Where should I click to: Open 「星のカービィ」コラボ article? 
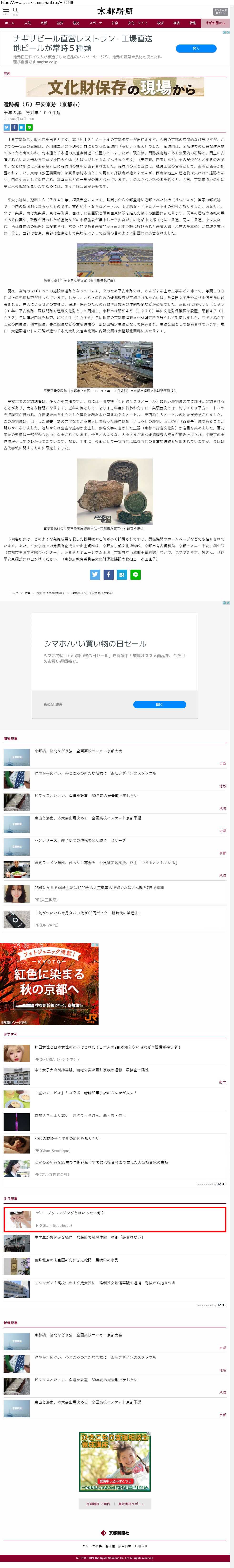pos(85,1093)
